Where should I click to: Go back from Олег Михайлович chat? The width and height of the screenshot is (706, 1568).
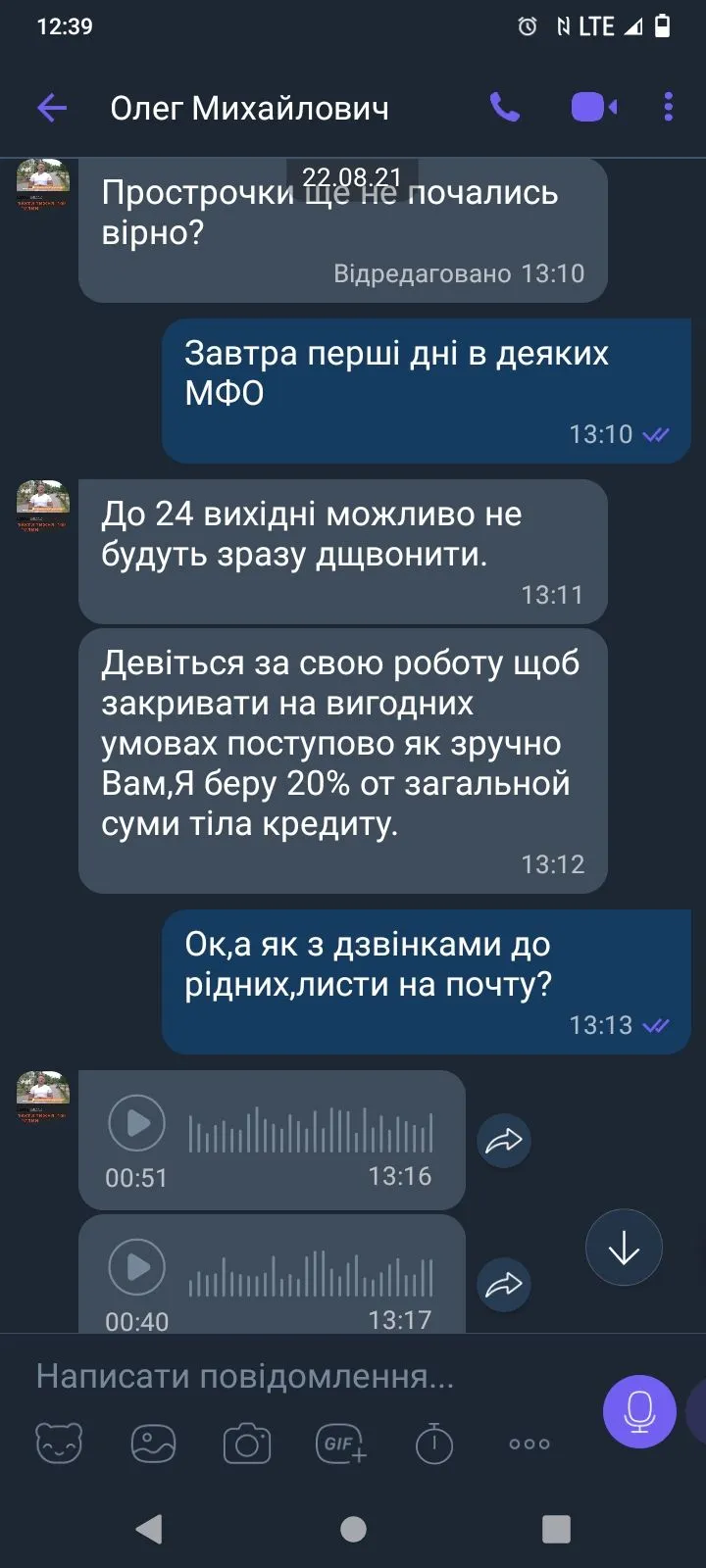pyautogui.click(x=51, y=107)
